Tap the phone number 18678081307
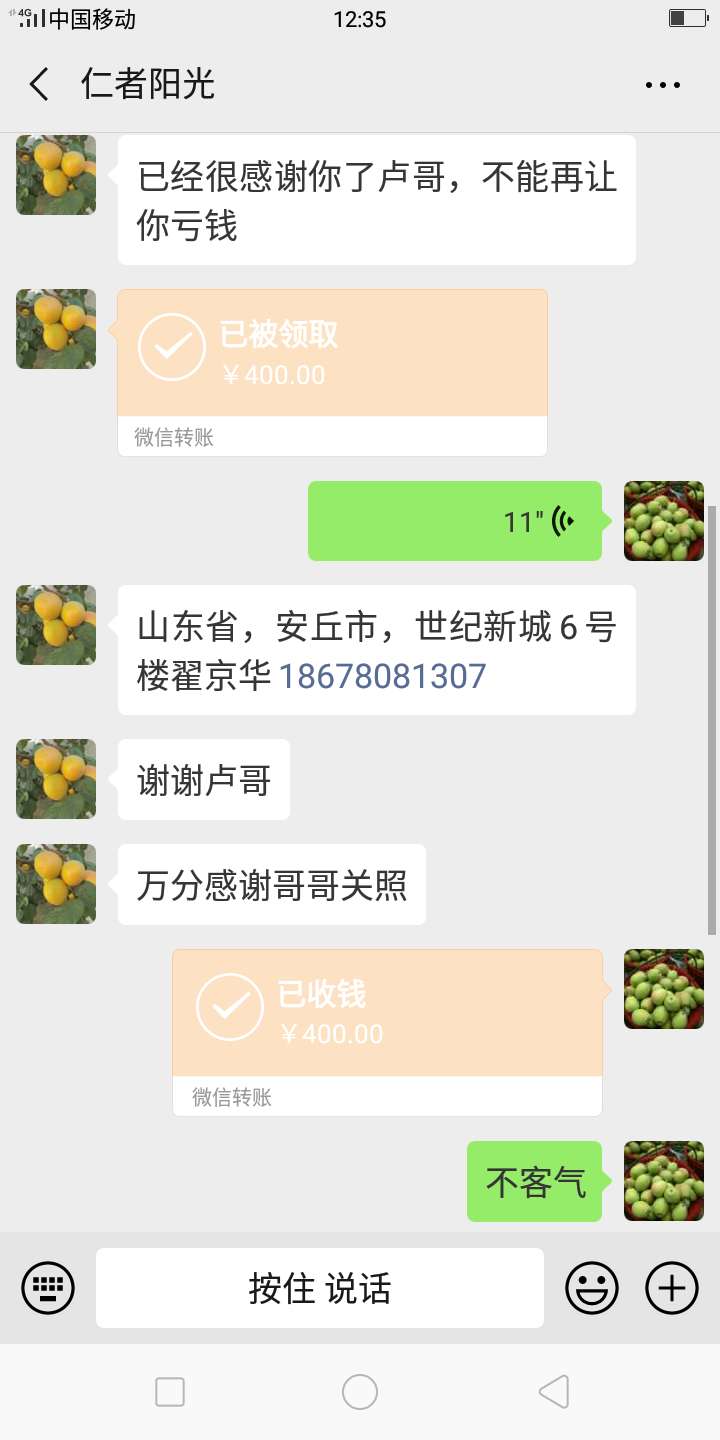This screenshot has width=720, height=1440. coord(382,676)
